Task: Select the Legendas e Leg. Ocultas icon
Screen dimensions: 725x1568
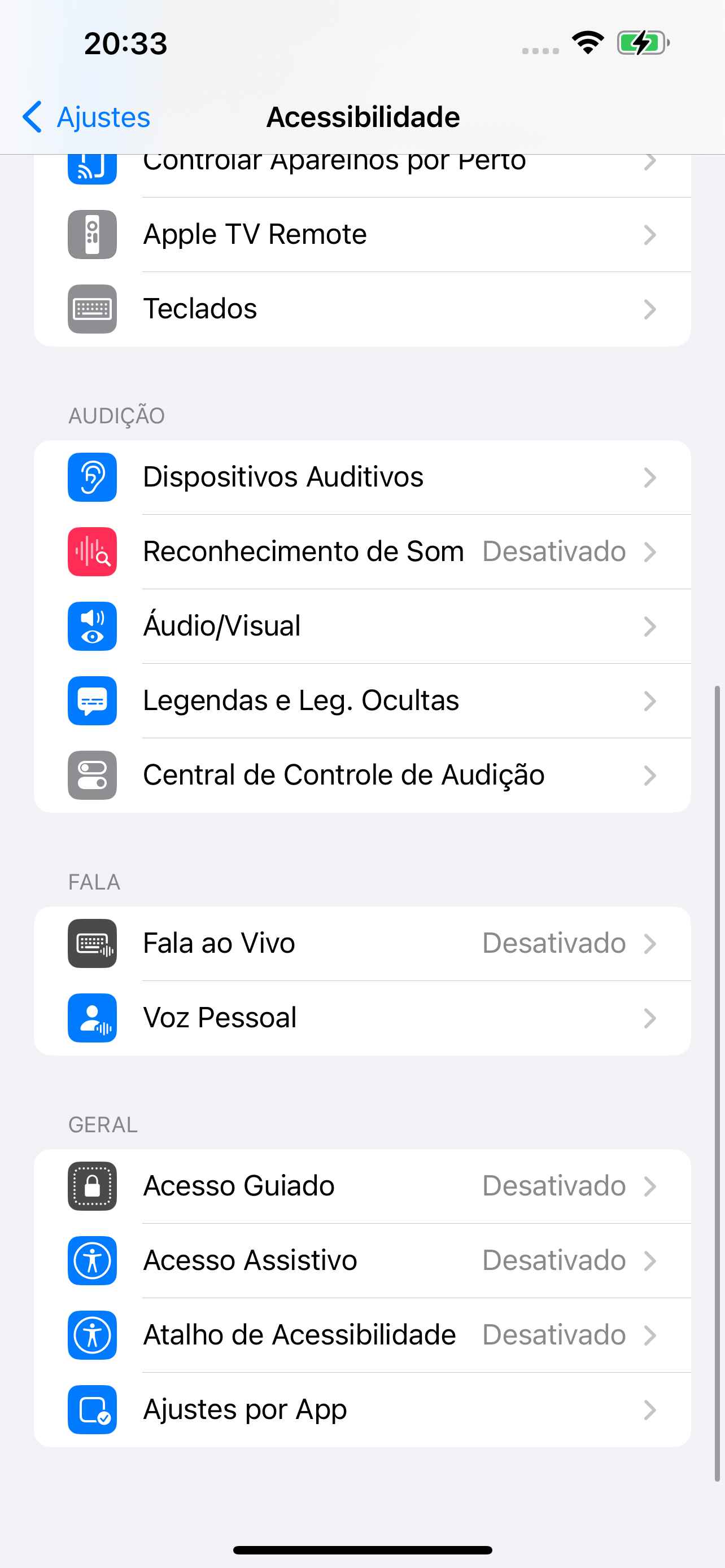Action: 92,700
